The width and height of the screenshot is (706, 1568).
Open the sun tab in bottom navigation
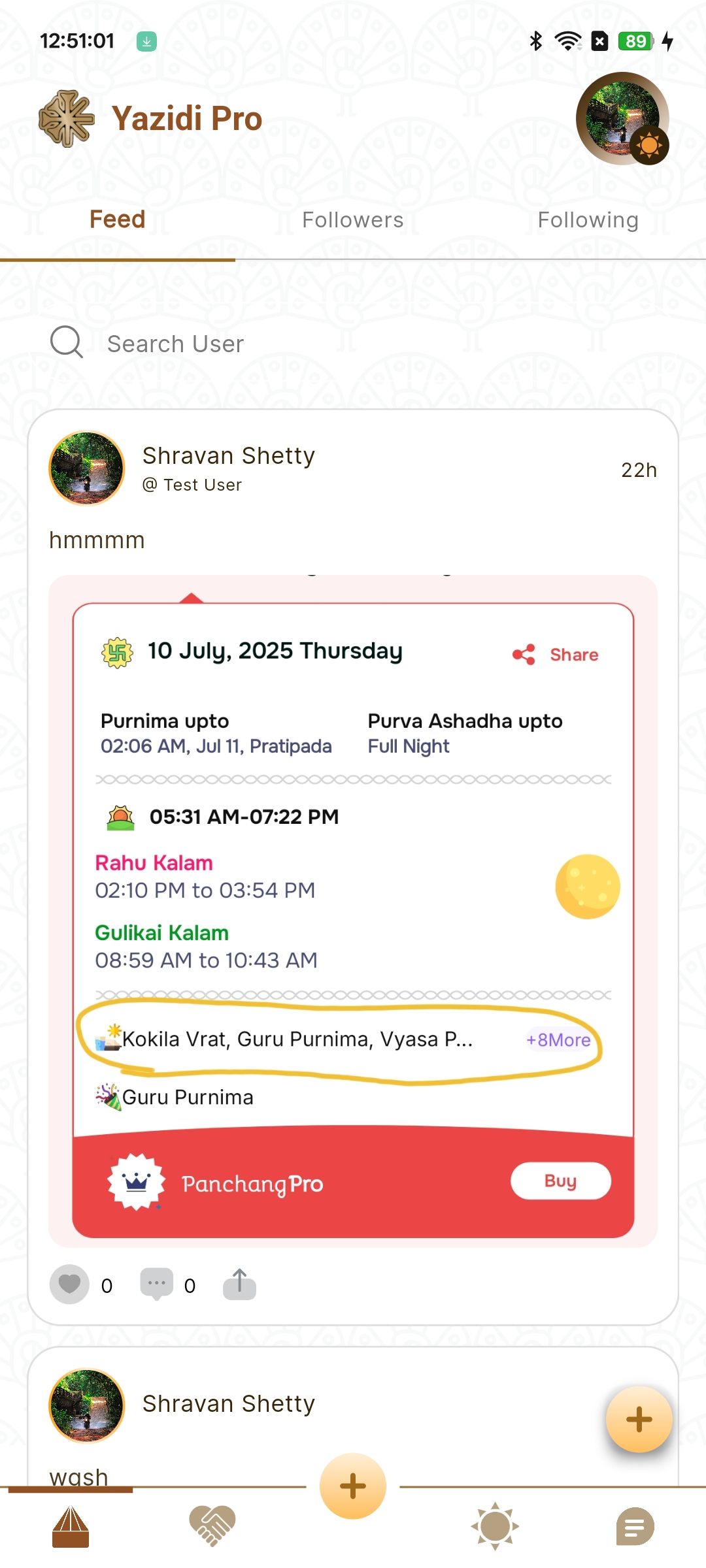pyautogui.click(x=495, y=1526)
